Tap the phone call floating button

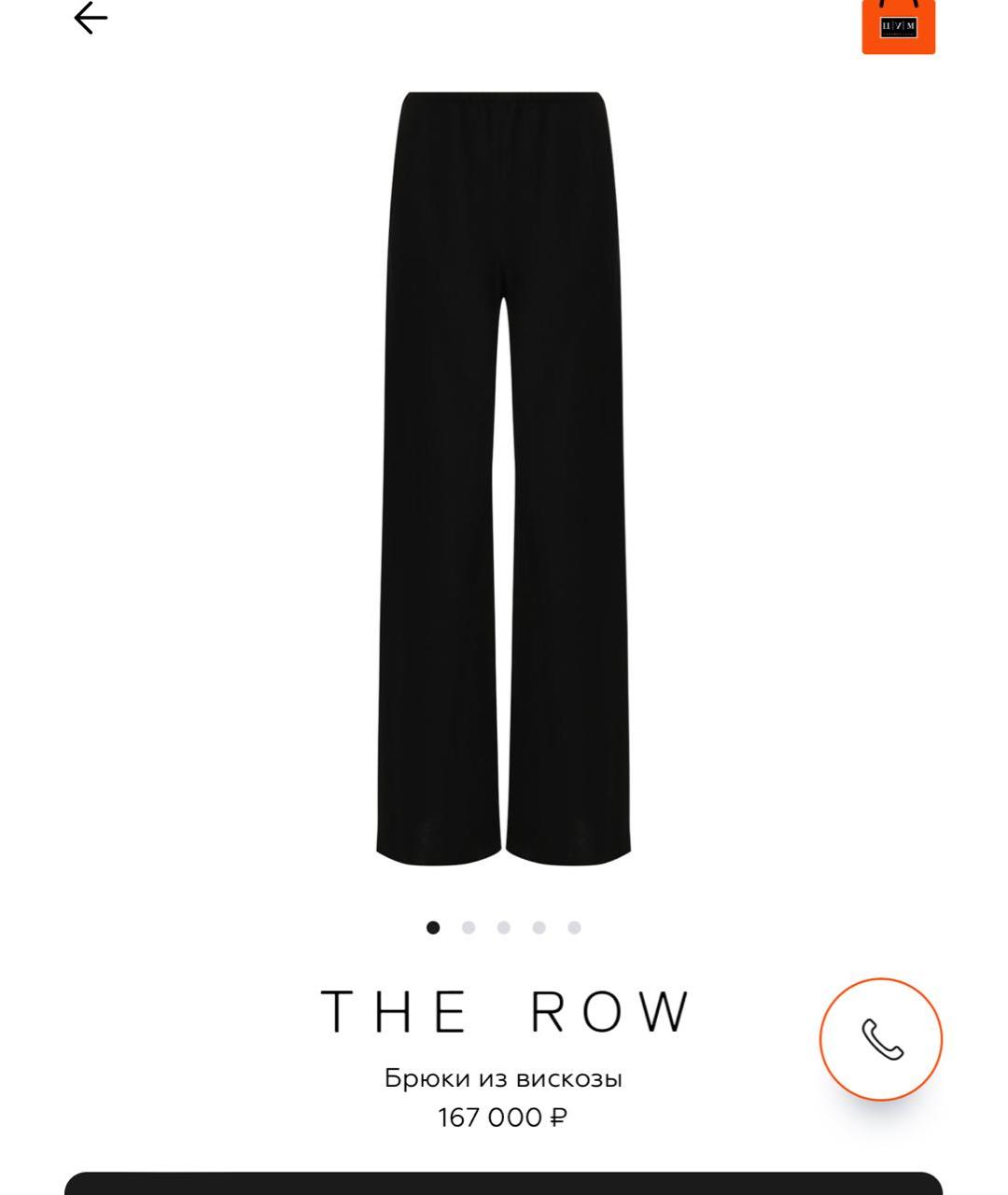click(x=881, y=1039)
